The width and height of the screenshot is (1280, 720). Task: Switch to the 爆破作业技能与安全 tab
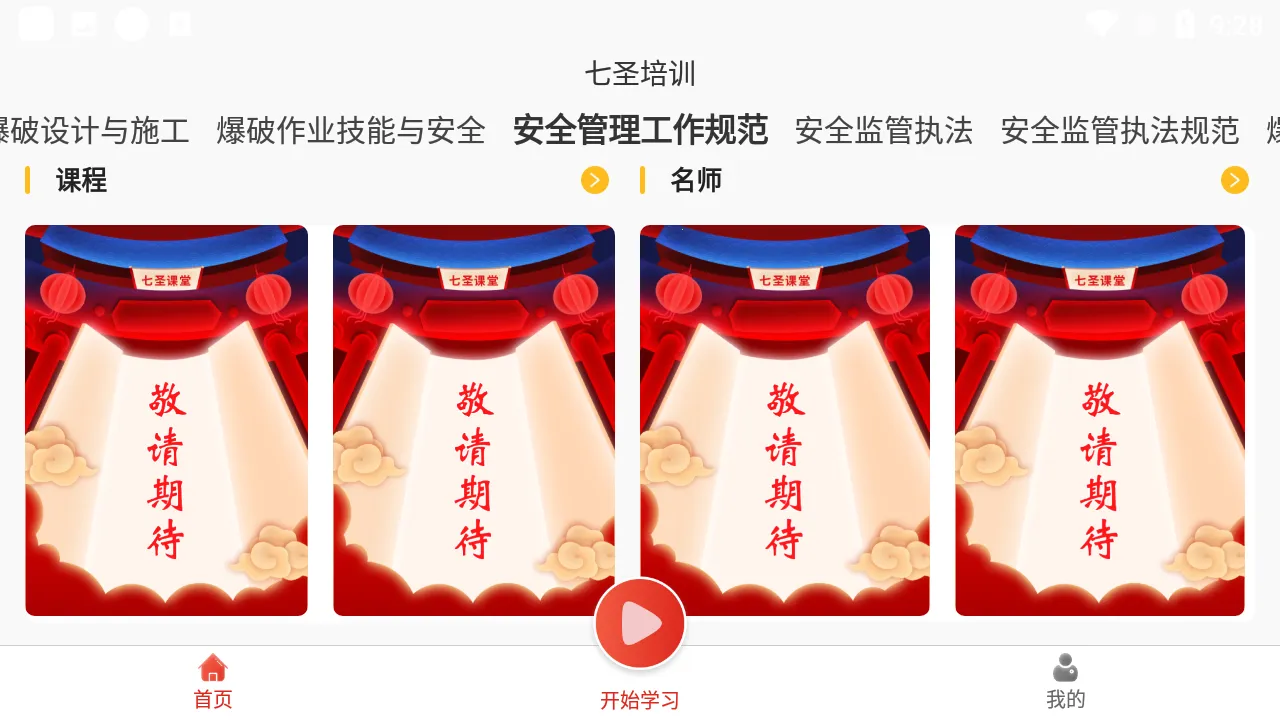351,131
